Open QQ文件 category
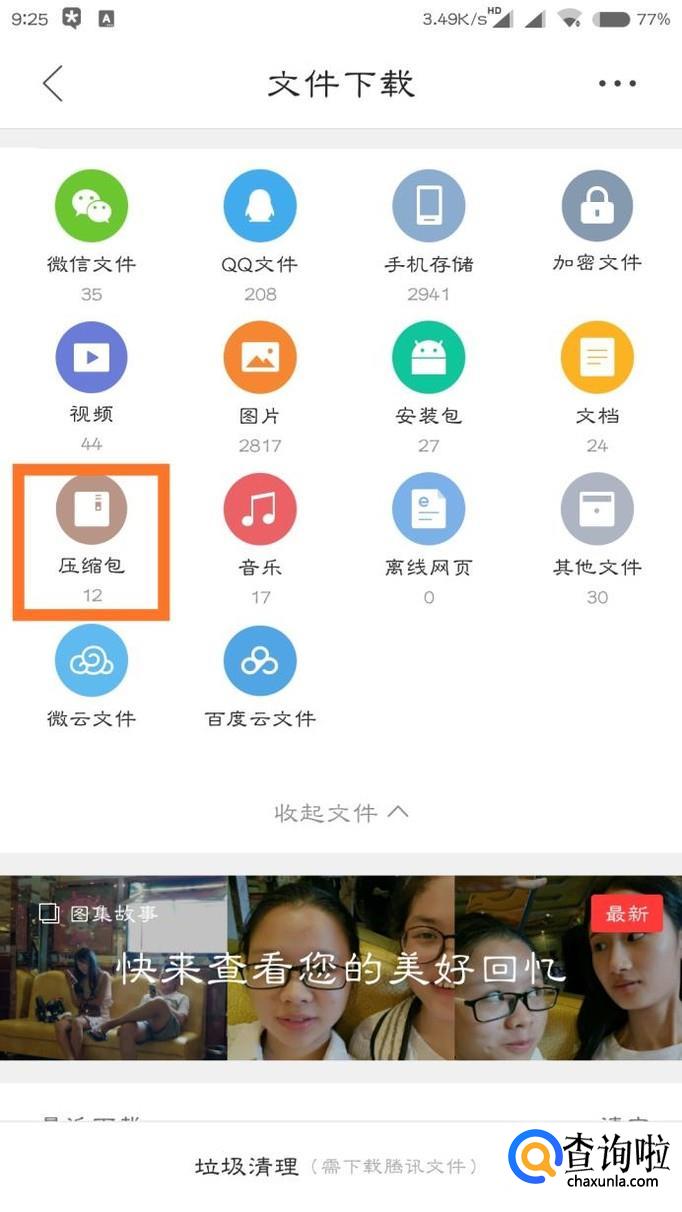682x1212 pixels. [x=260, y=236]
